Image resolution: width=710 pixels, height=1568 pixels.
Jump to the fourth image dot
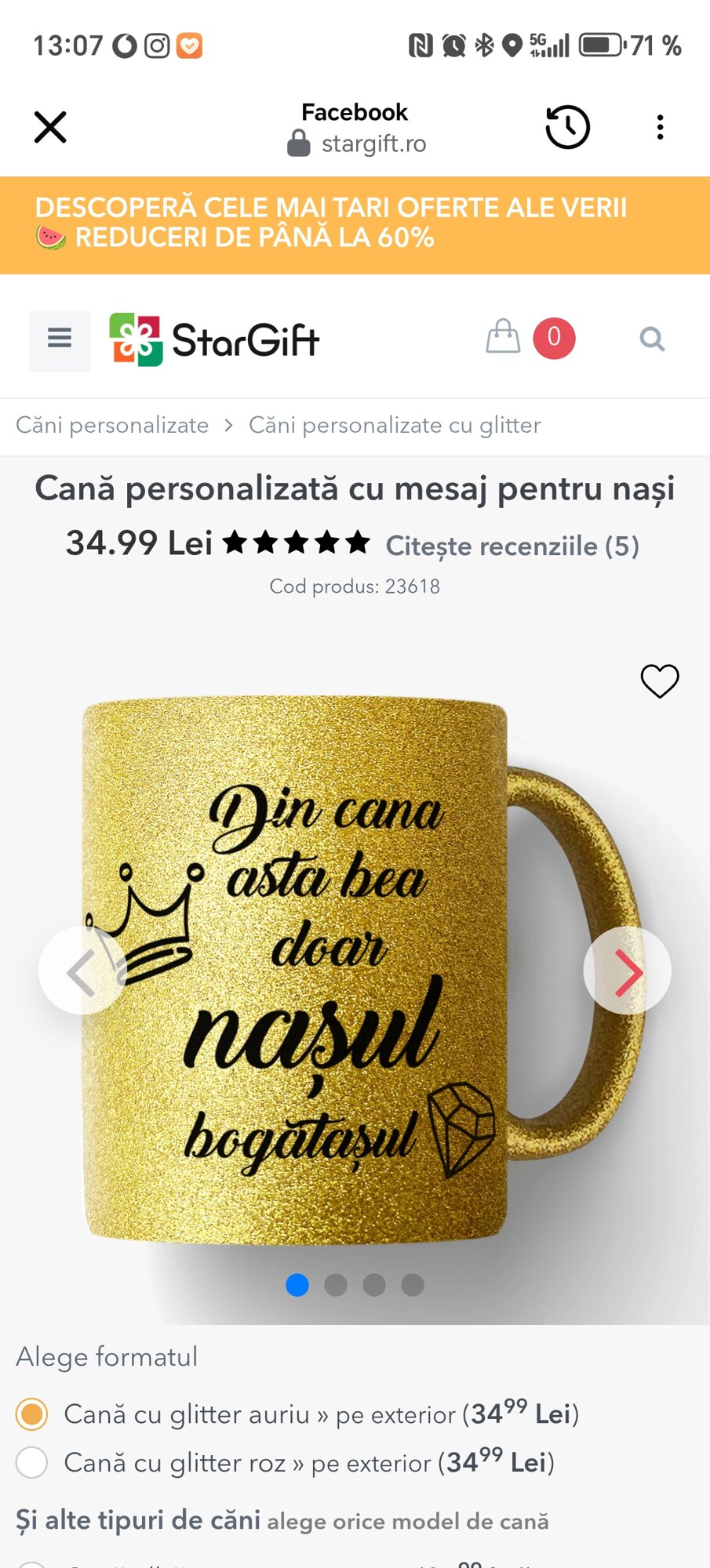coord(413,1285)
